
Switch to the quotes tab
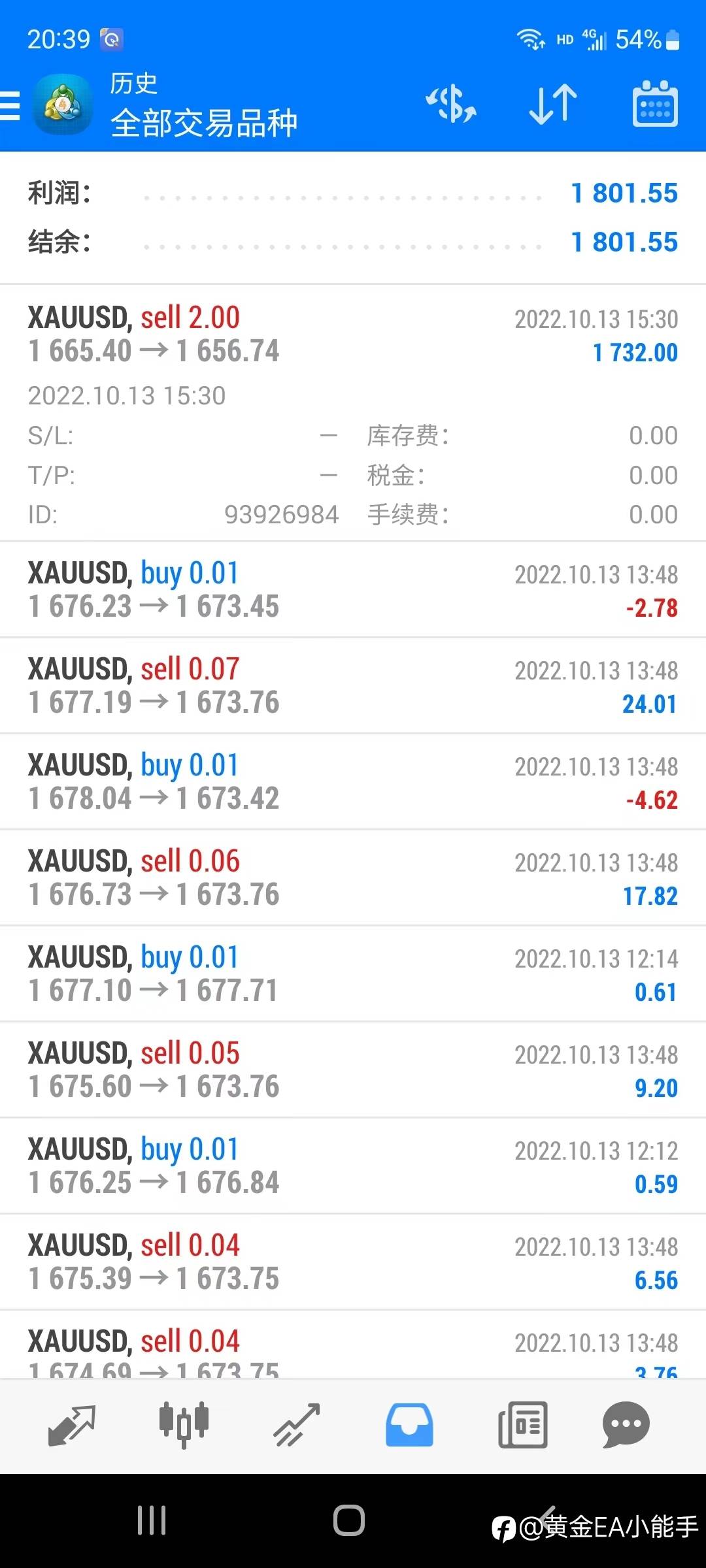[x=72, y=1424]
